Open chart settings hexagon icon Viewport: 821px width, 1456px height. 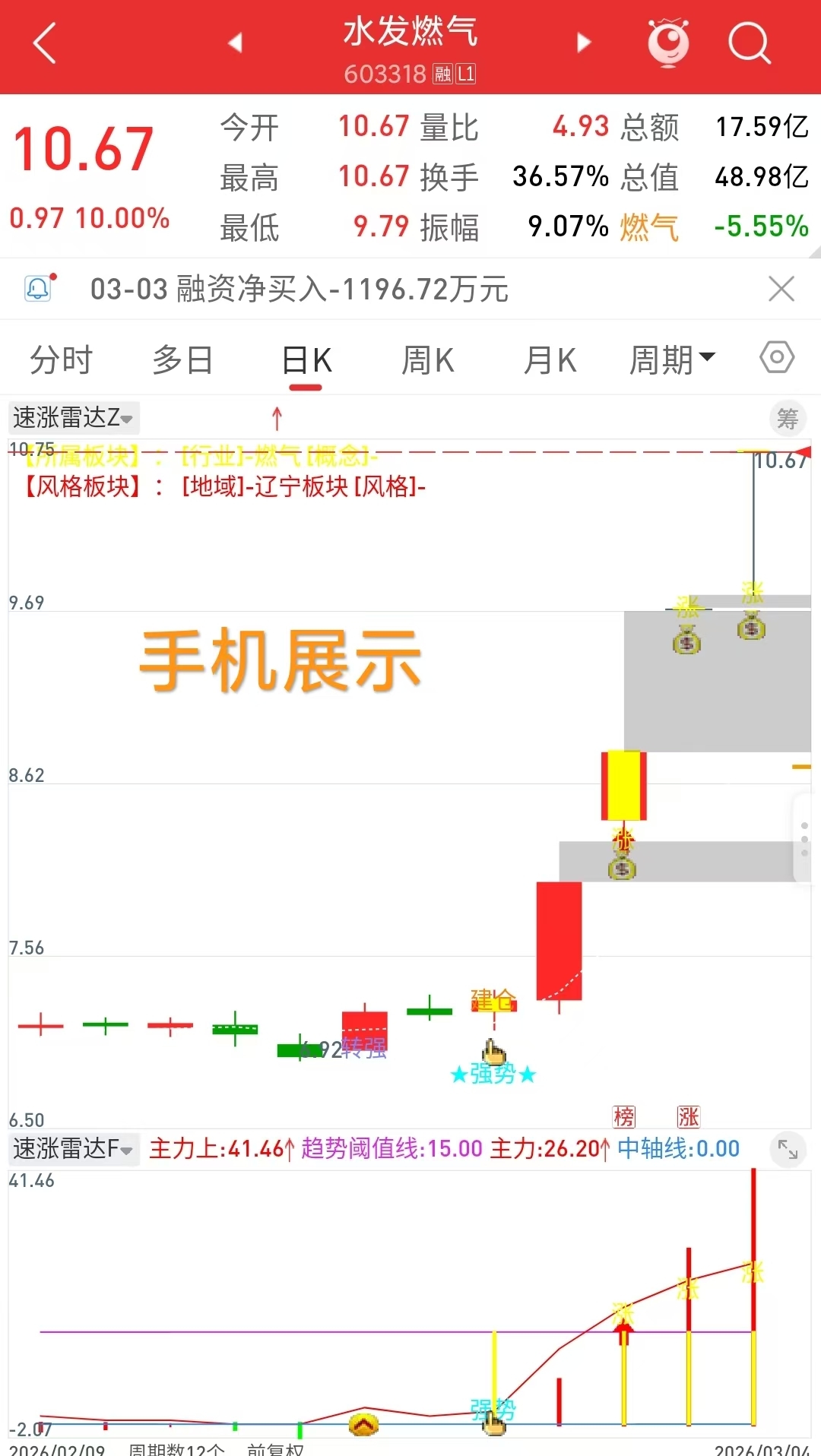(x=777, y=357)
